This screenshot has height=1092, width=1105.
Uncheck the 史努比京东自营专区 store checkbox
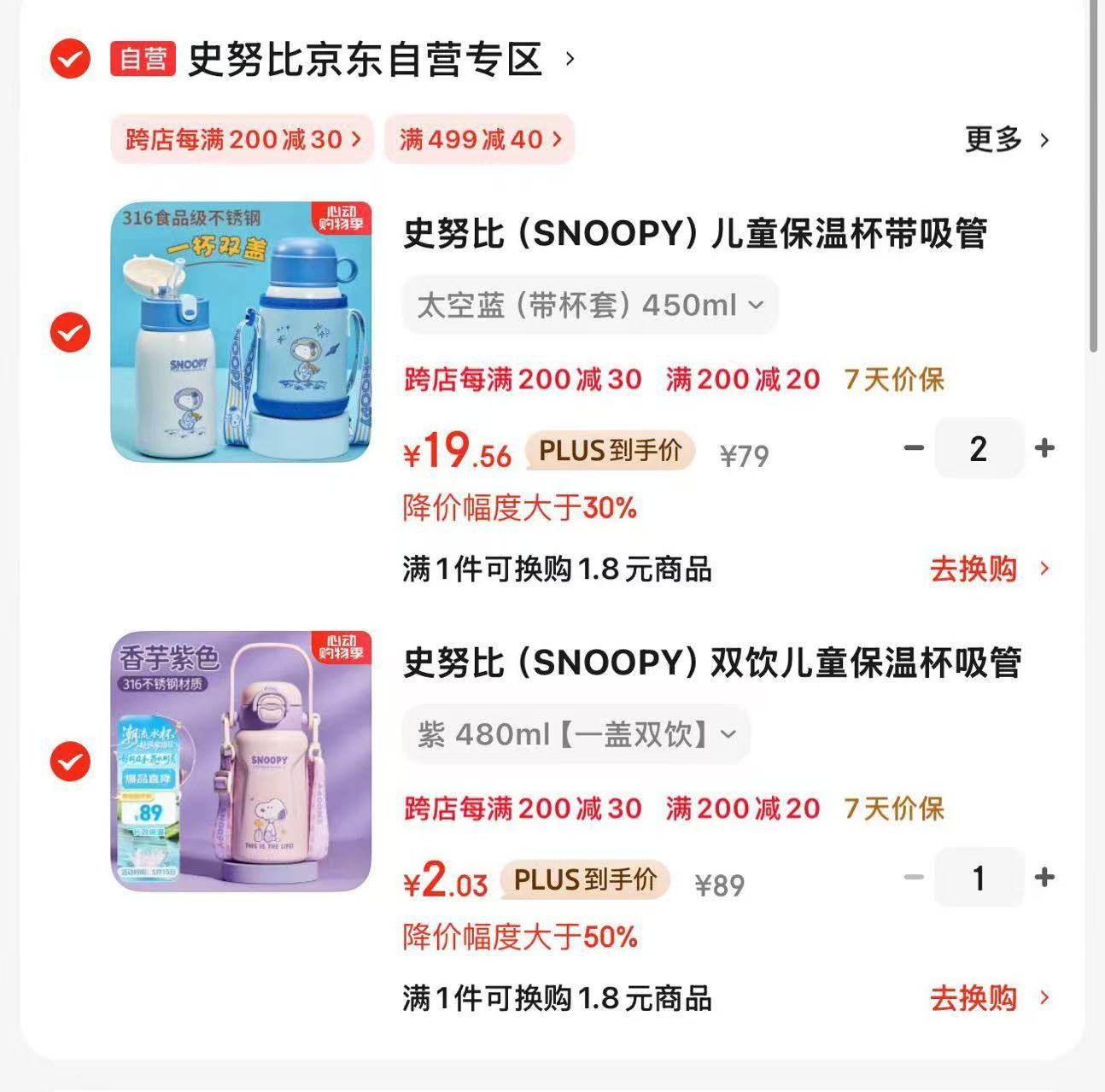tap(70, 59)
